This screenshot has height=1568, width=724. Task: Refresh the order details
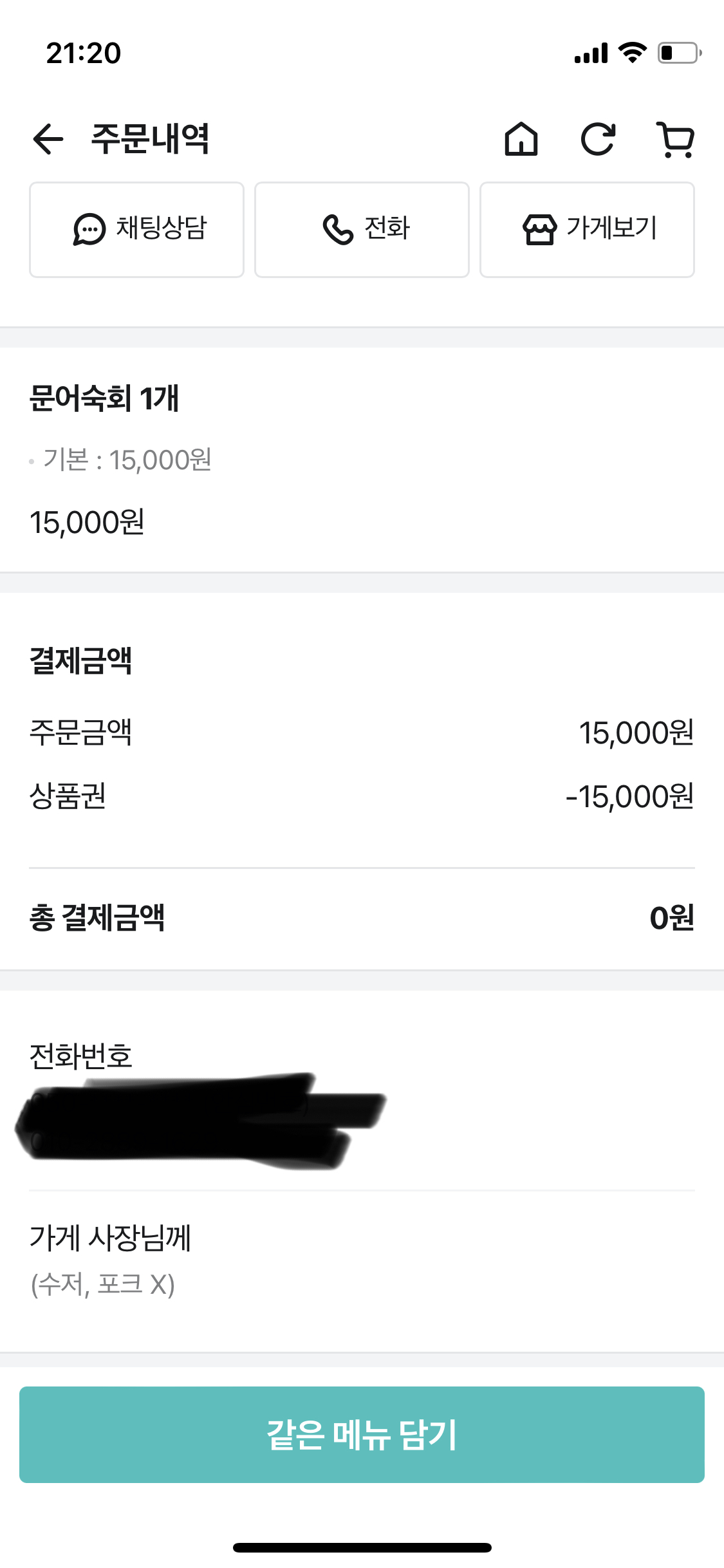coord(598,139)
